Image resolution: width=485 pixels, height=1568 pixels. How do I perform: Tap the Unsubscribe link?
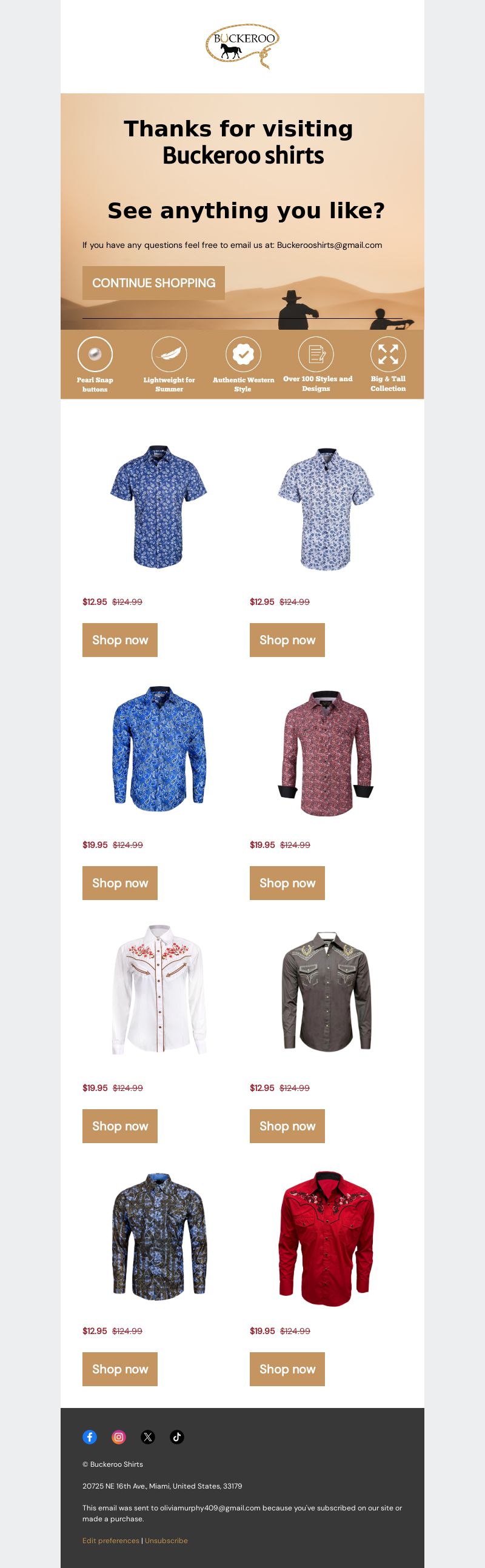[x=166, y=1540]
